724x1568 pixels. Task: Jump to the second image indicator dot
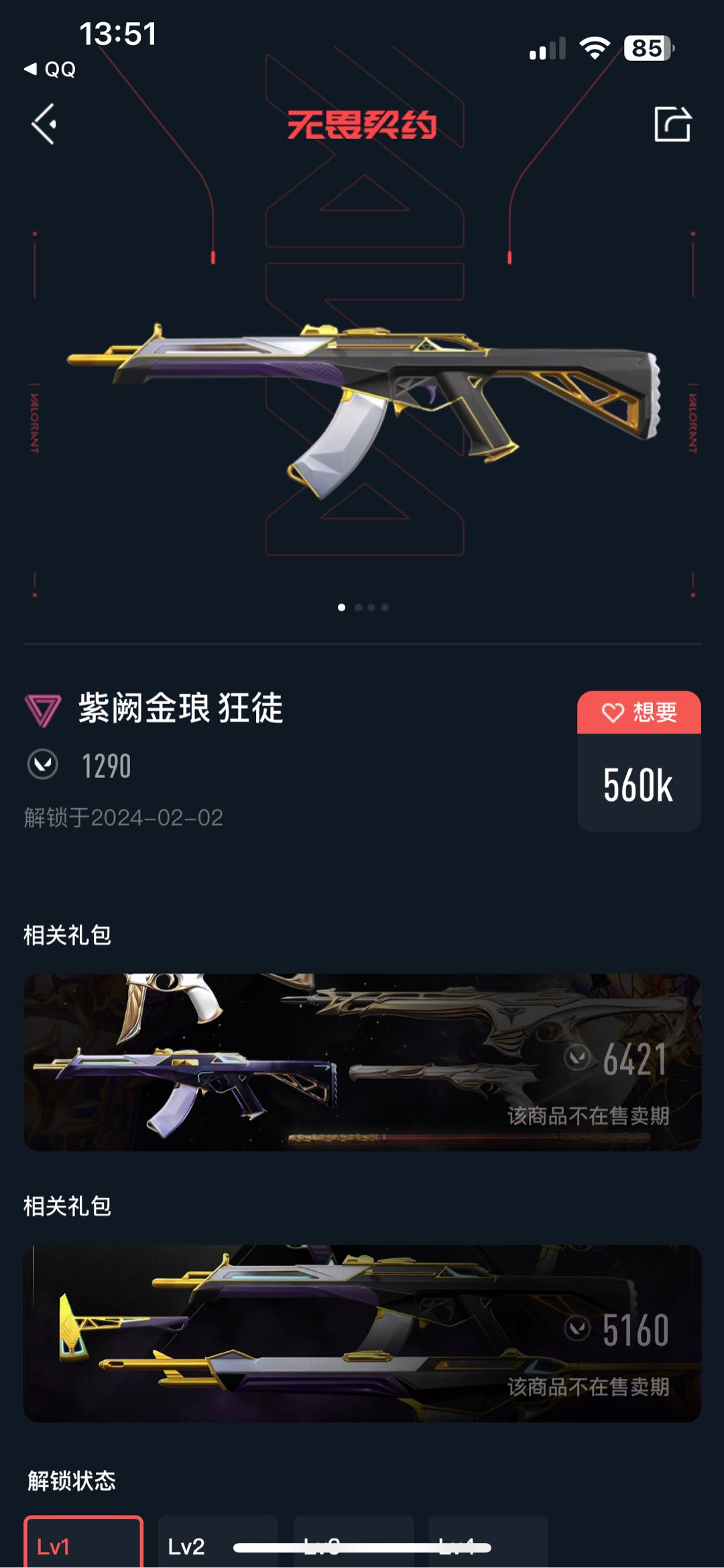[x=359, y=607]
